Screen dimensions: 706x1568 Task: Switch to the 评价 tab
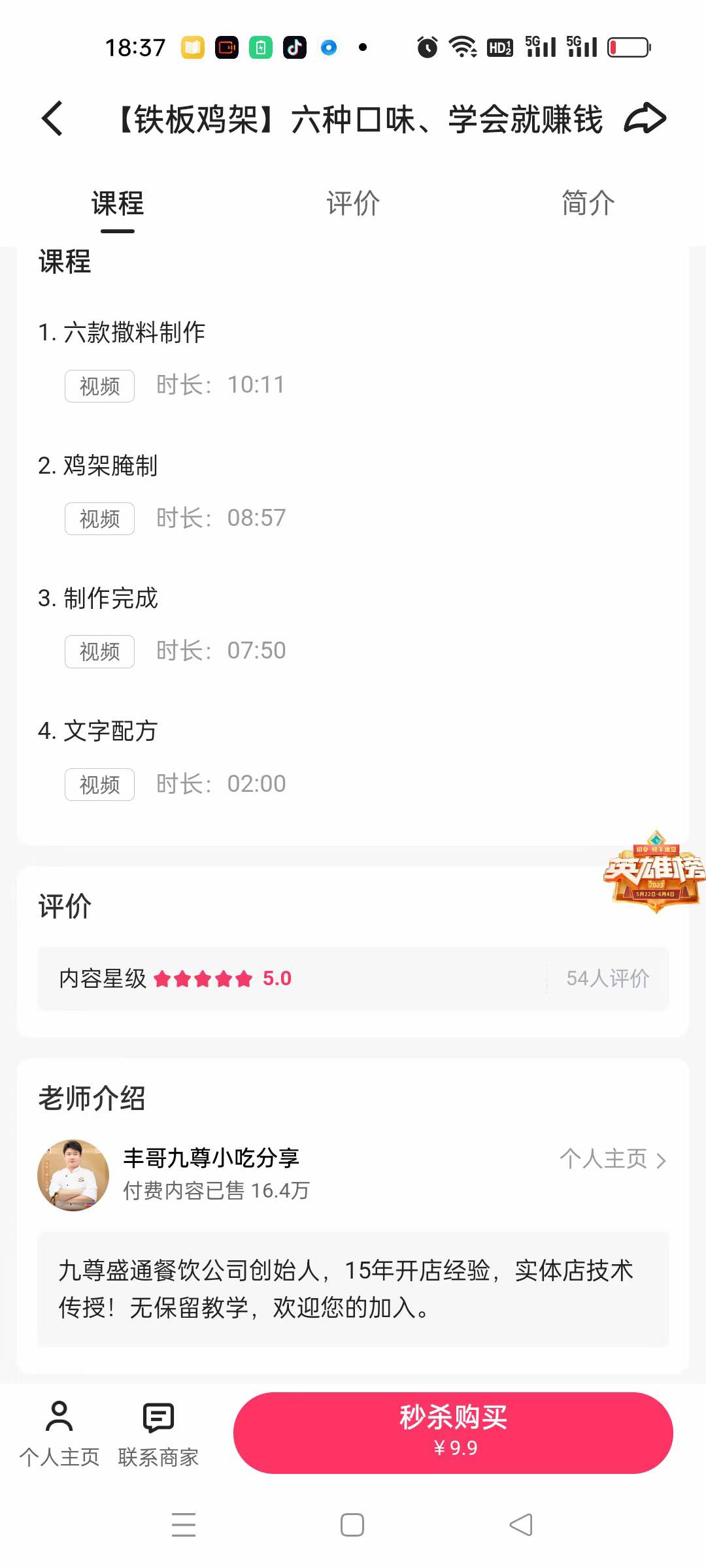[352, 203]
